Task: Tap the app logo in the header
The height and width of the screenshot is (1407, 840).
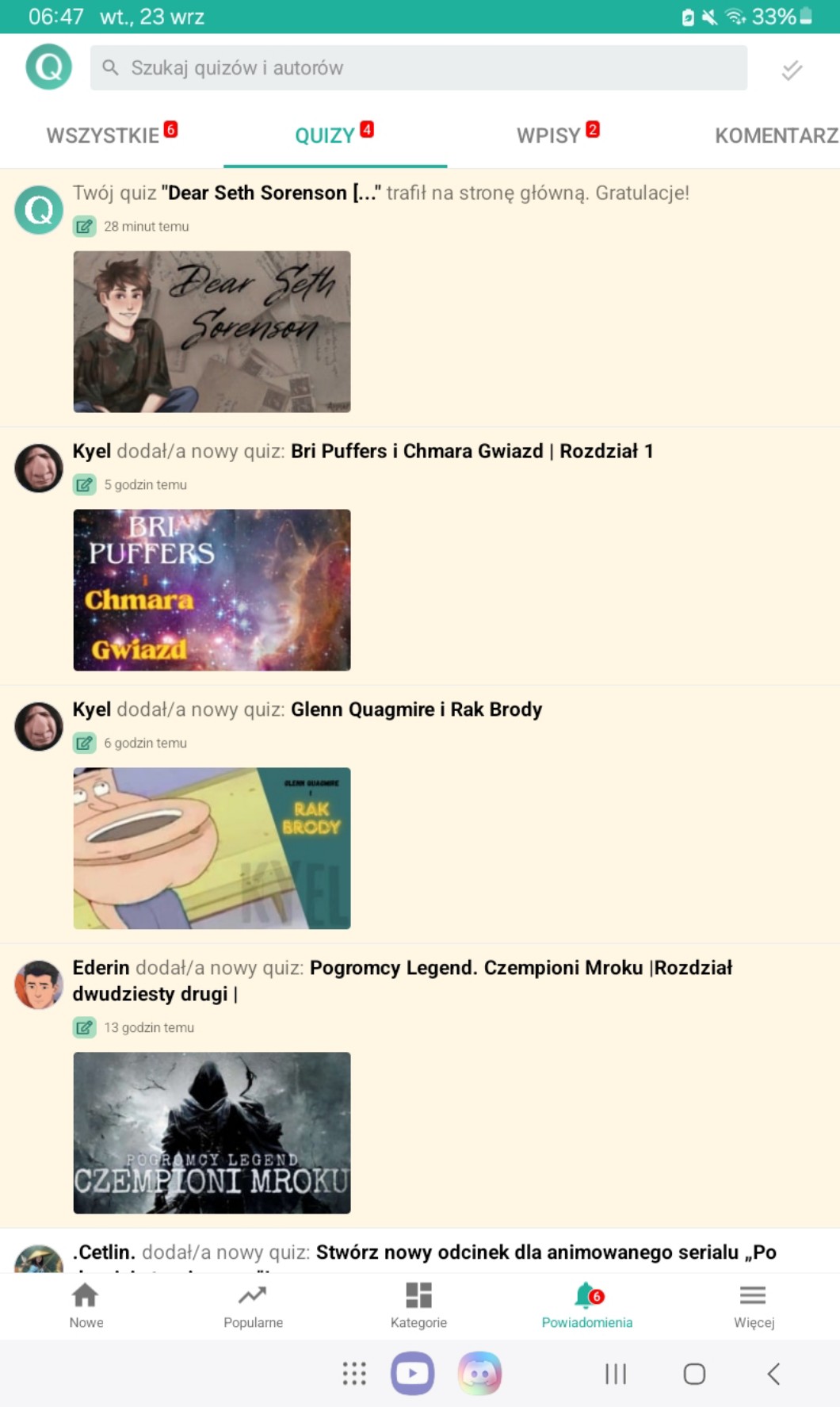Action: point(48,67)
